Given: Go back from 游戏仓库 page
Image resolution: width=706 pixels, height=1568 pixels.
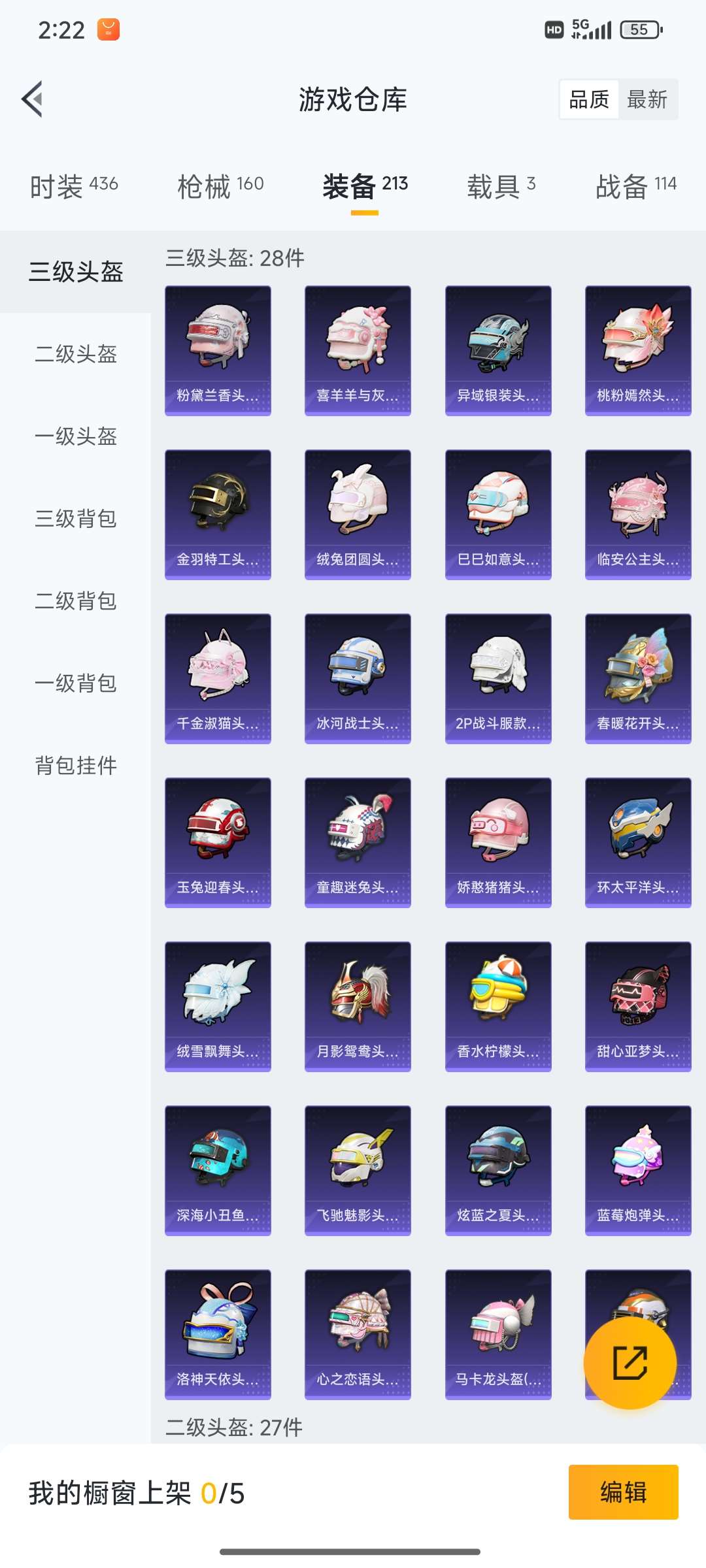Looking at the screenshot, I should pos(33,99).
